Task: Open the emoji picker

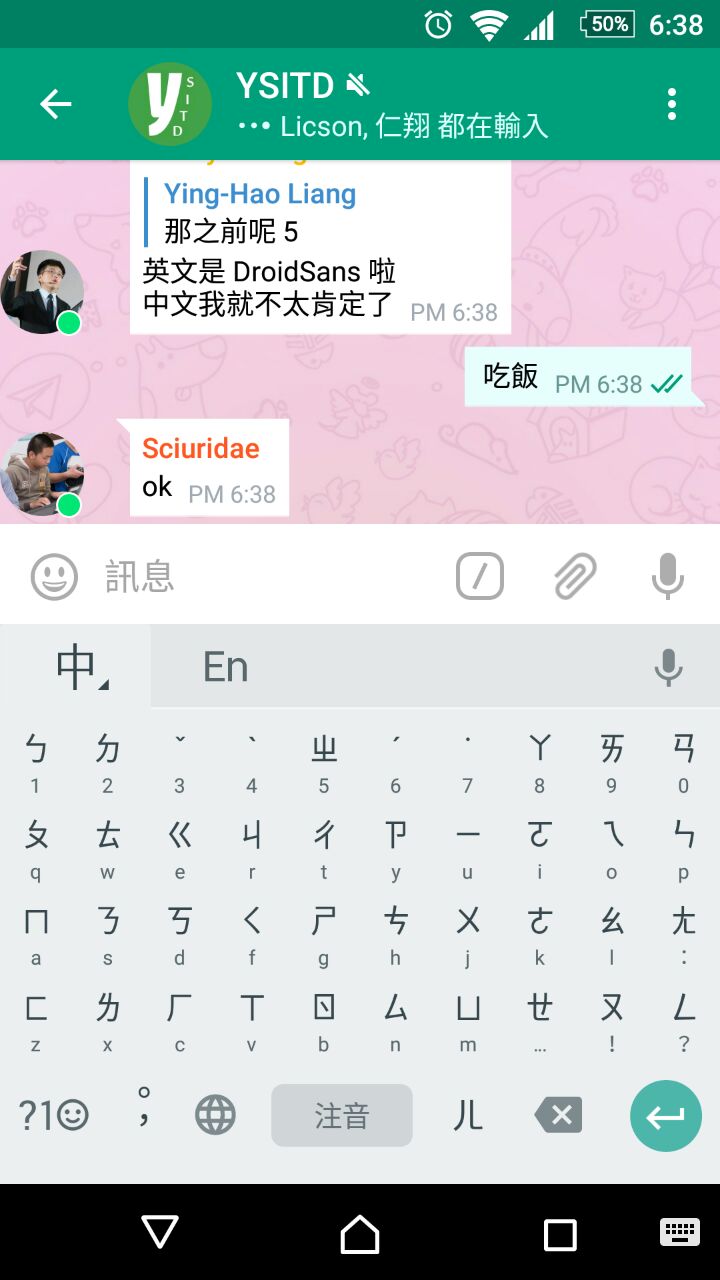Action: [54, 577]
